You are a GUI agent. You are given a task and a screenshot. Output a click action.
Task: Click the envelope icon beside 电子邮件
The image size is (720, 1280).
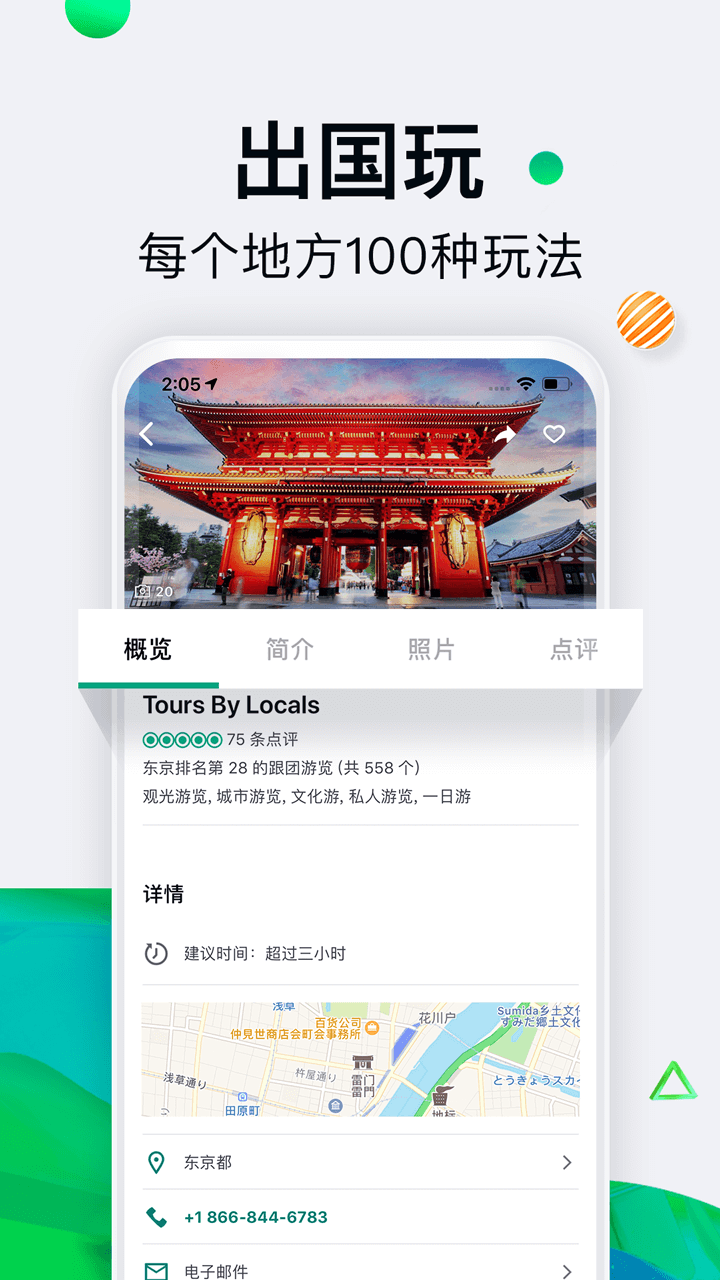[156, 1271]
